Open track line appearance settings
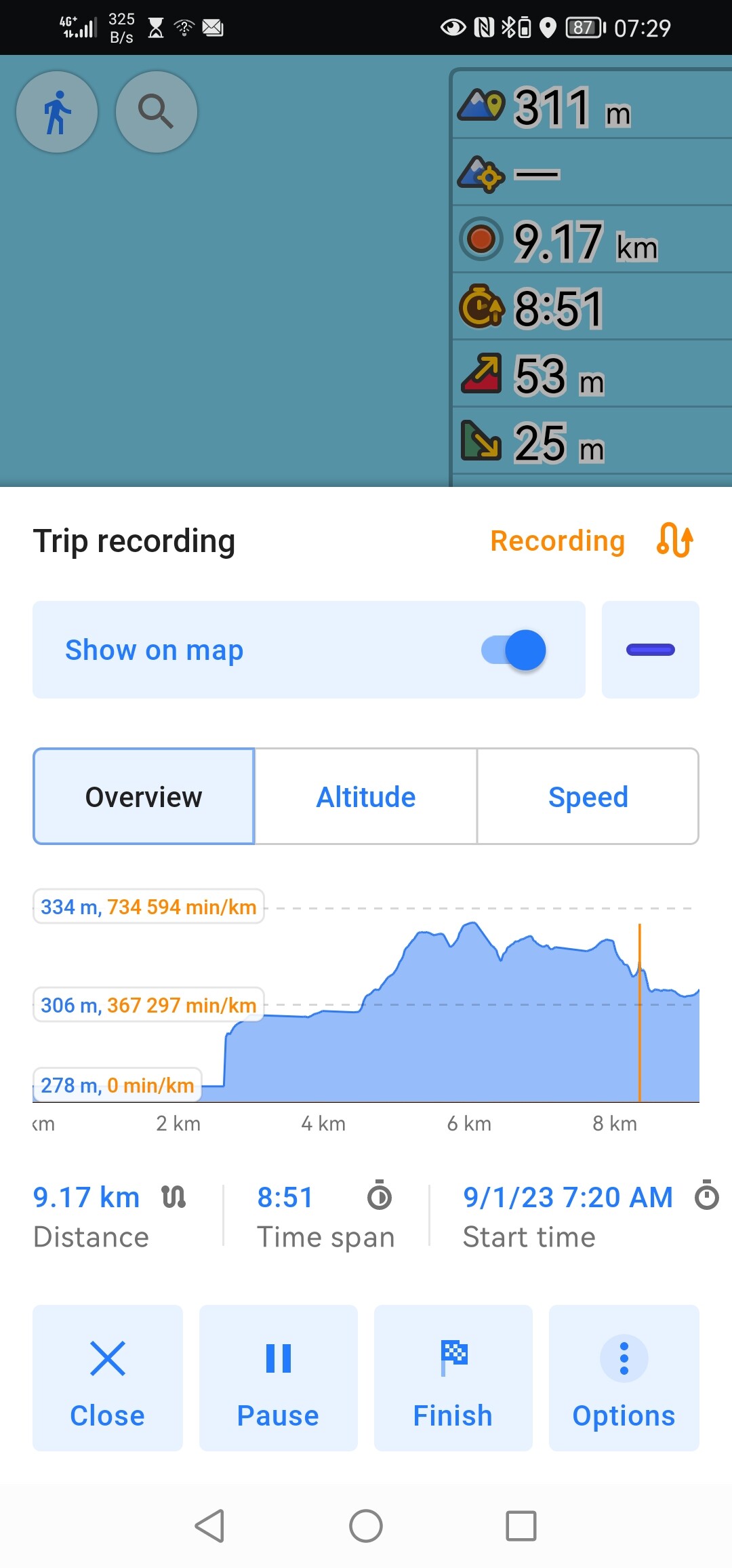Screen dimensions: 732x1568 click(x=651, y=650)
